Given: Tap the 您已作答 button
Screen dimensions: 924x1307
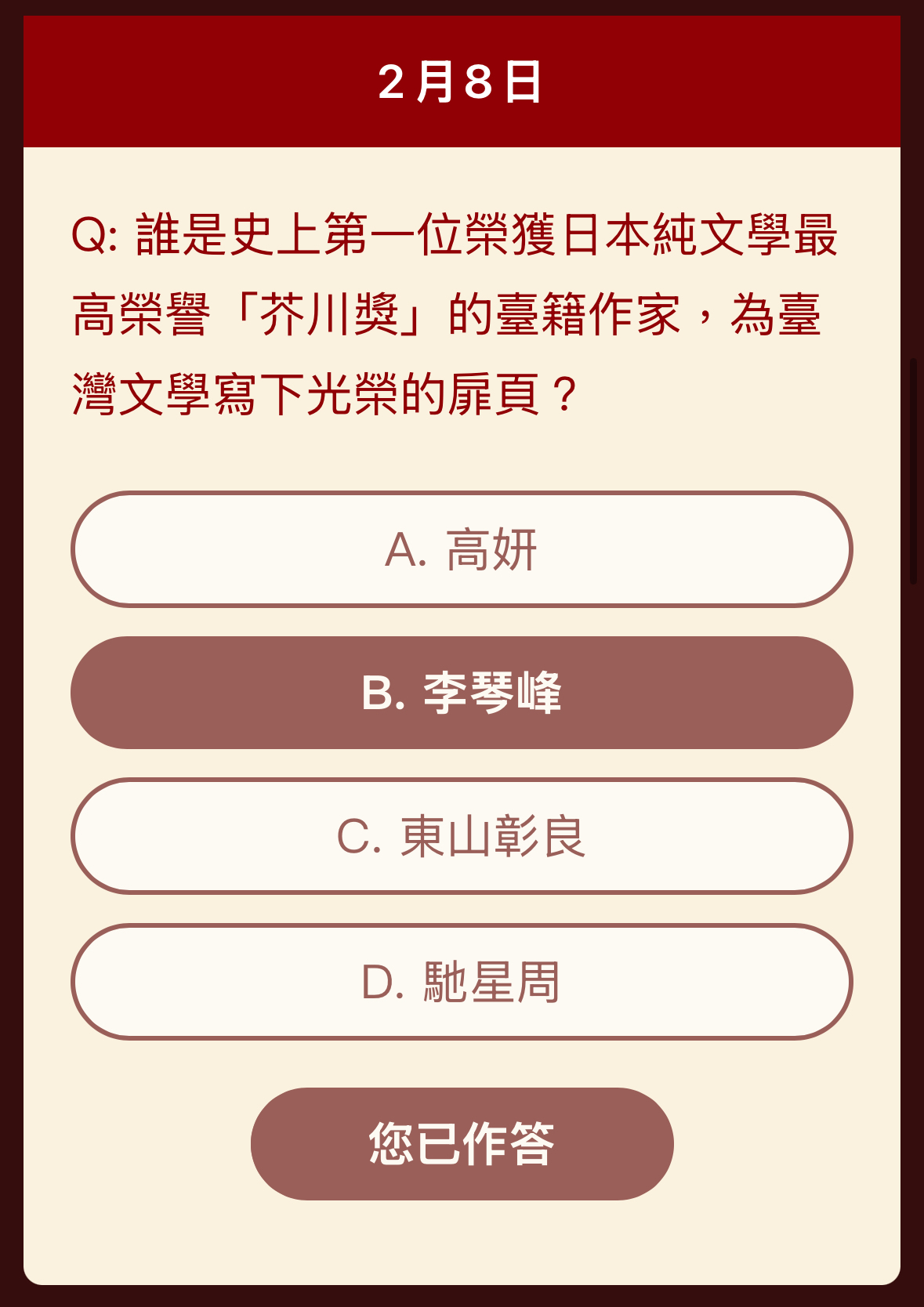Looking at the screenshot, I should pyautogui.click(x=462, y=1143).
